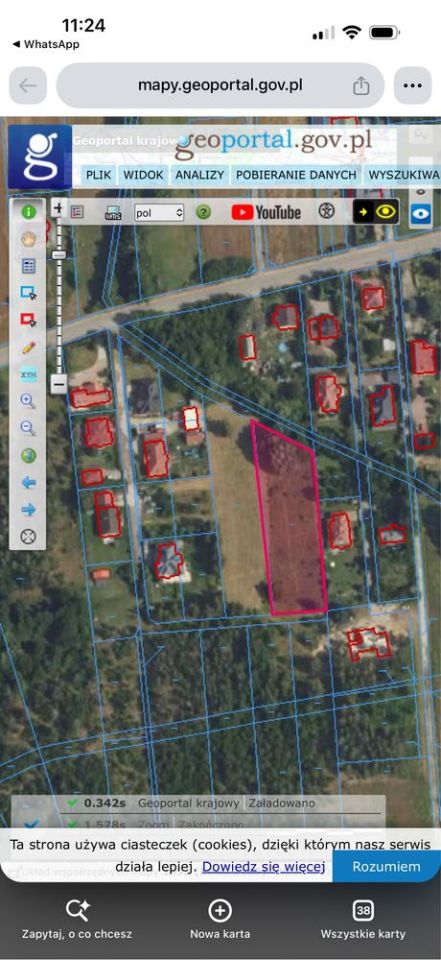The height and width of the screenshot is (960, 441).
Task: Open the POBIERANIE DANYCH menu
Action: pyautogui.click(x=296, y=175)
